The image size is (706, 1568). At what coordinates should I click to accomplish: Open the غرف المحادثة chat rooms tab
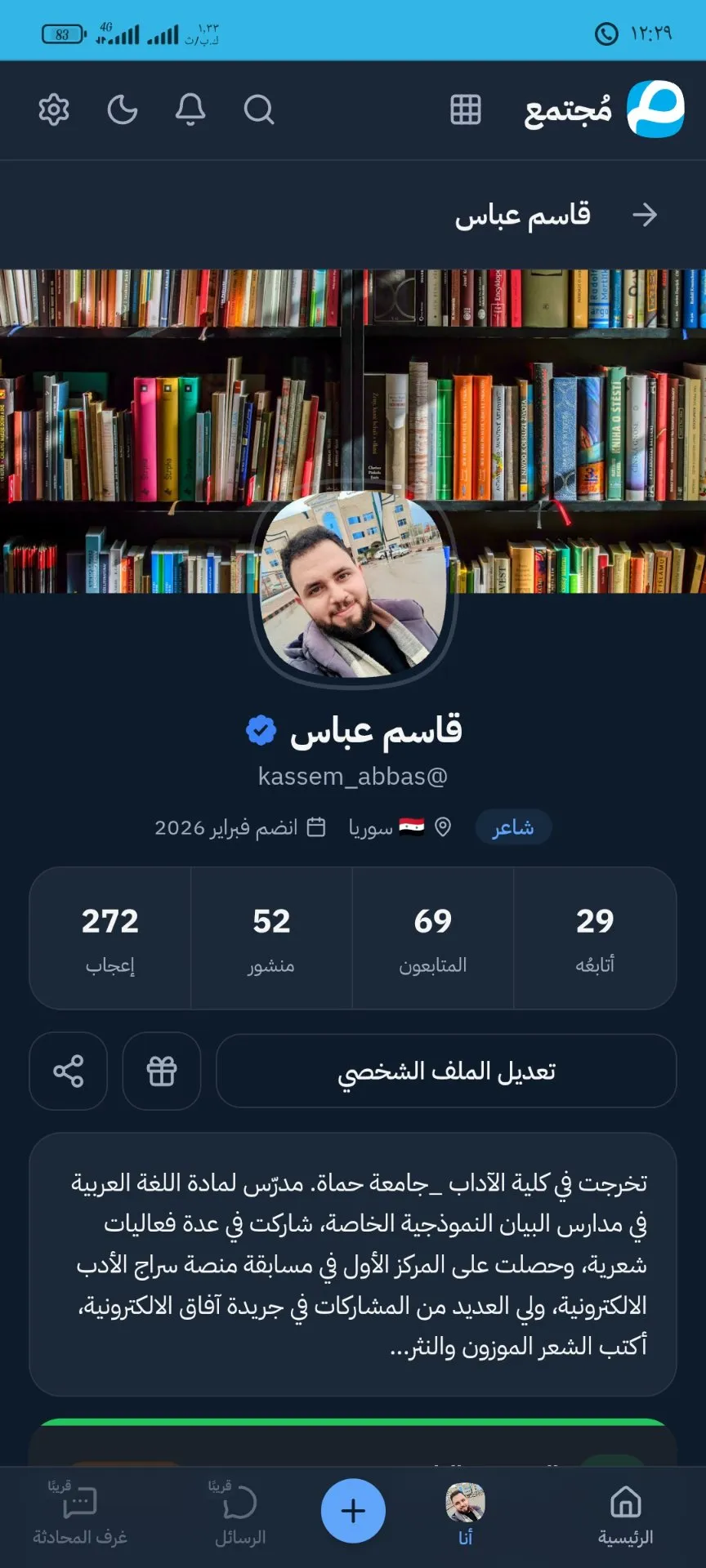(x=80, y=1516)
